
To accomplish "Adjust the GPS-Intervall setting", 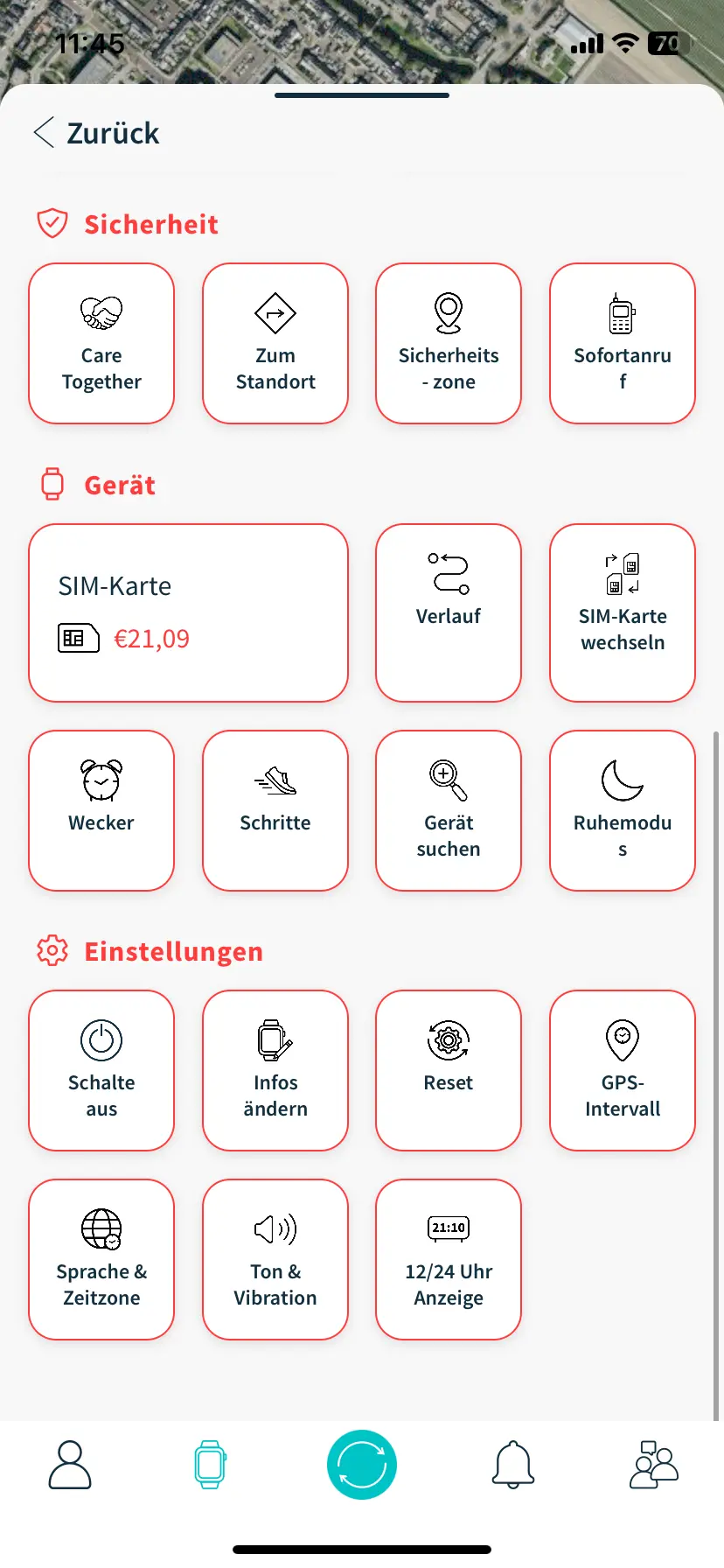I will [x=622, y=1070].
